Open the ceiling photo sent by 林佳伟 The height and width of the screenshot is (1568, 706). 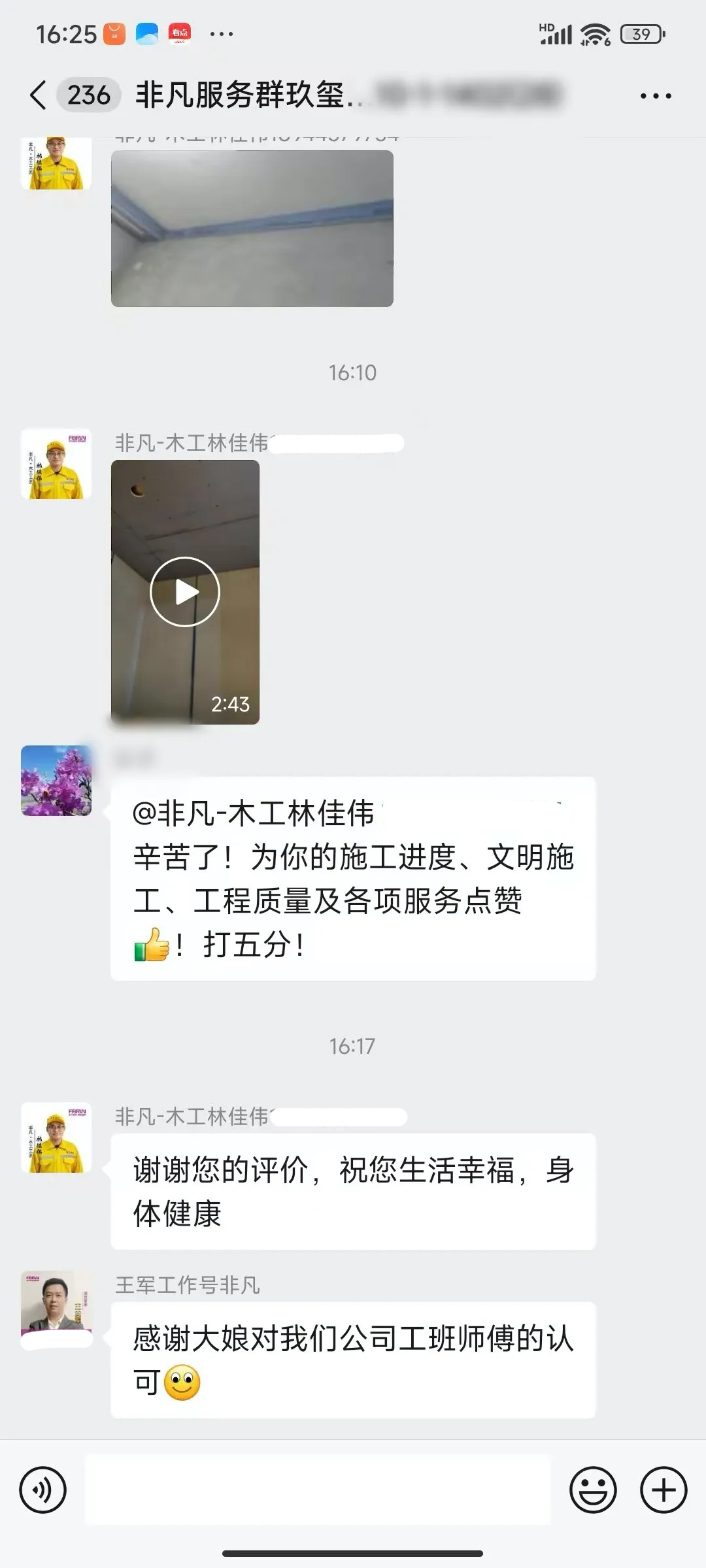click(x=252, y=228)
